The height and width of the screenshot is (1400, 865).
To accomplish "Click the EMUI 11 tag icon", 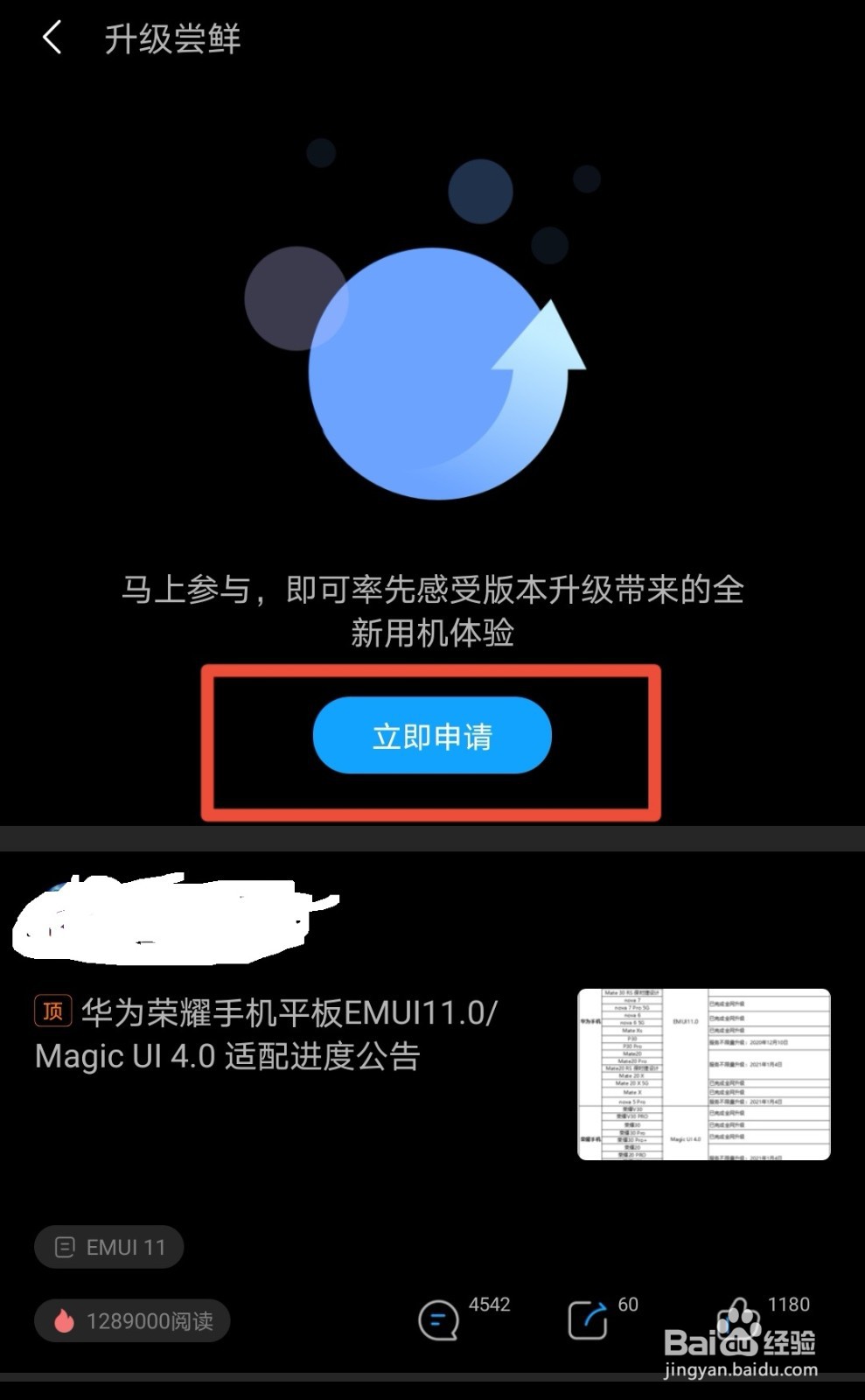I will [x=65, y=1246].
